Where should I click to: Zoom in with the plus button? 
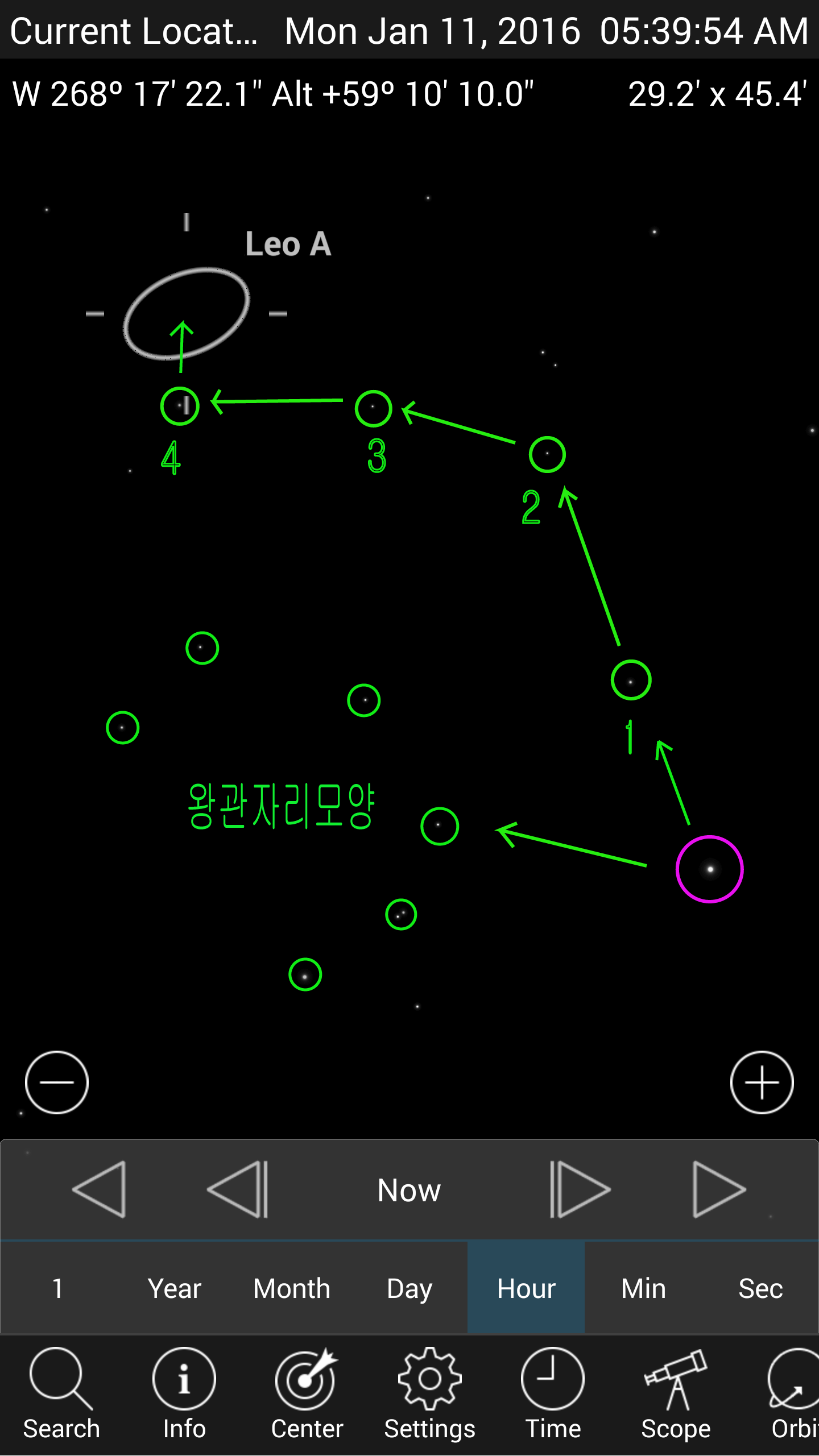[762, 1082]
